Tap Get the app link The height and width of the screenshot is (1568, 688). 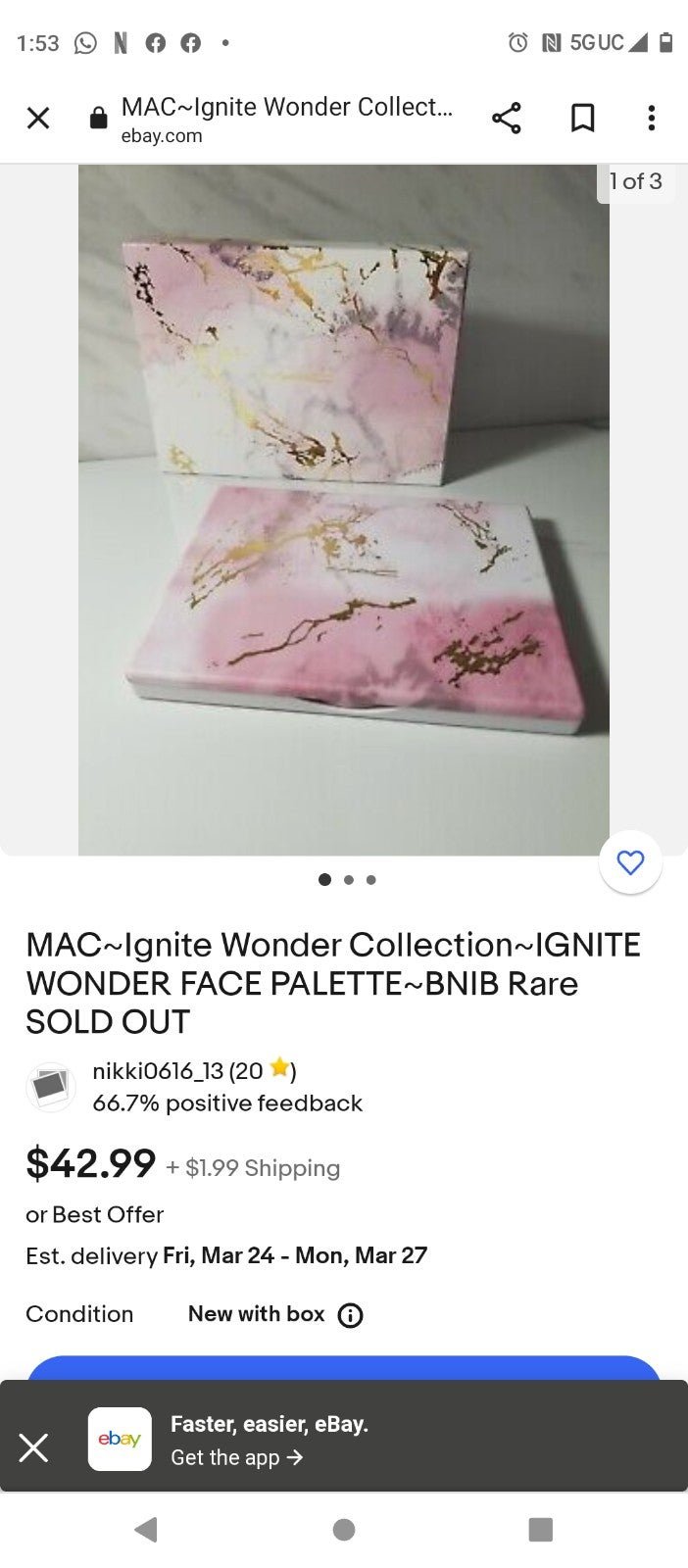236,1457
